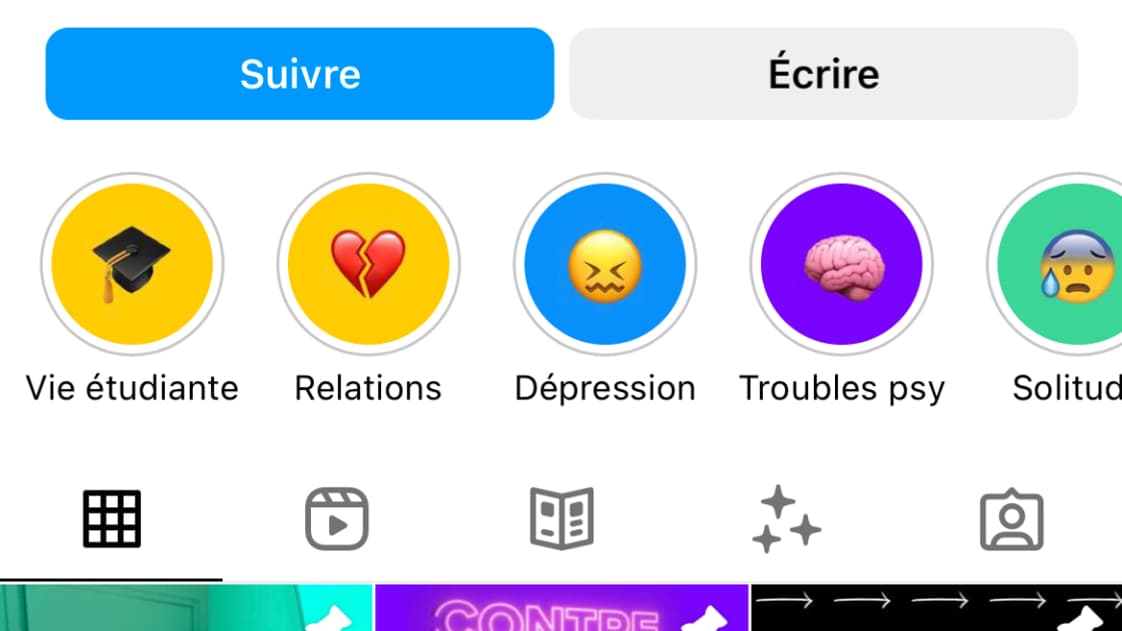
Task: Open the guides tab with the book icon
Action: 561,519
